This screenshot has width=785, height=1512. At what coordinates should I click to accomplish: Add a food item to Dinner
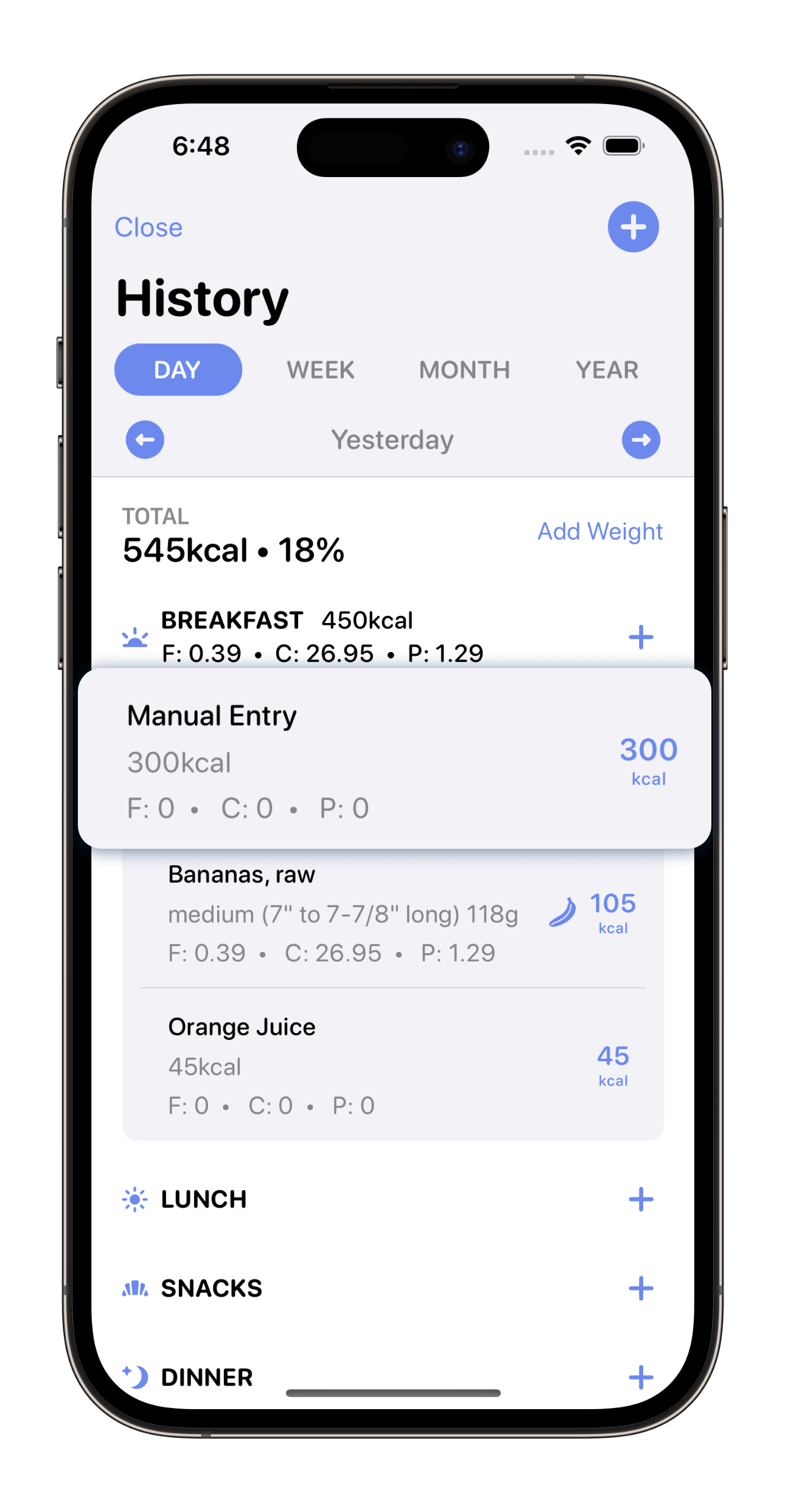(x=641, y=1377)
